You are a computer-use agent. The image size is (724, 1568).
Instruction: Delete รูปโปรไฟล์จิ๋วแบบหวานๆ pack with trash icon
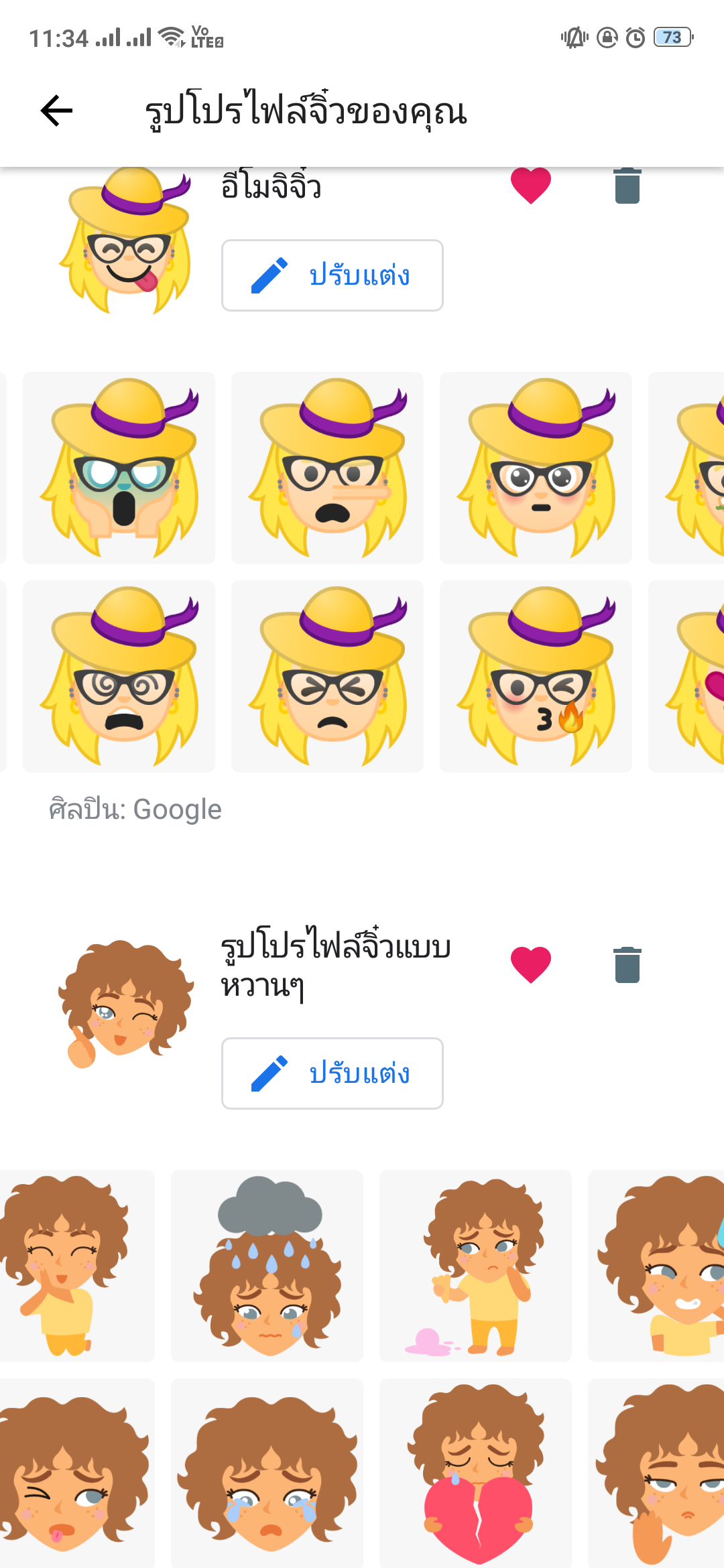627,965
